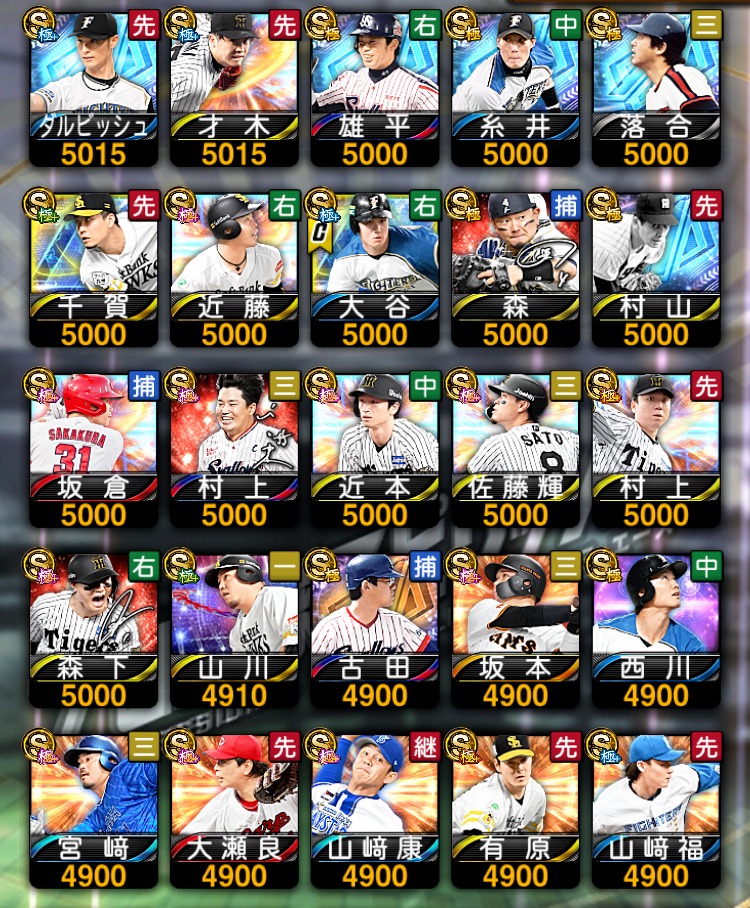The image size is (750, 908).
Task: Open the 千賀 starter card
Action: coord(94,265)
